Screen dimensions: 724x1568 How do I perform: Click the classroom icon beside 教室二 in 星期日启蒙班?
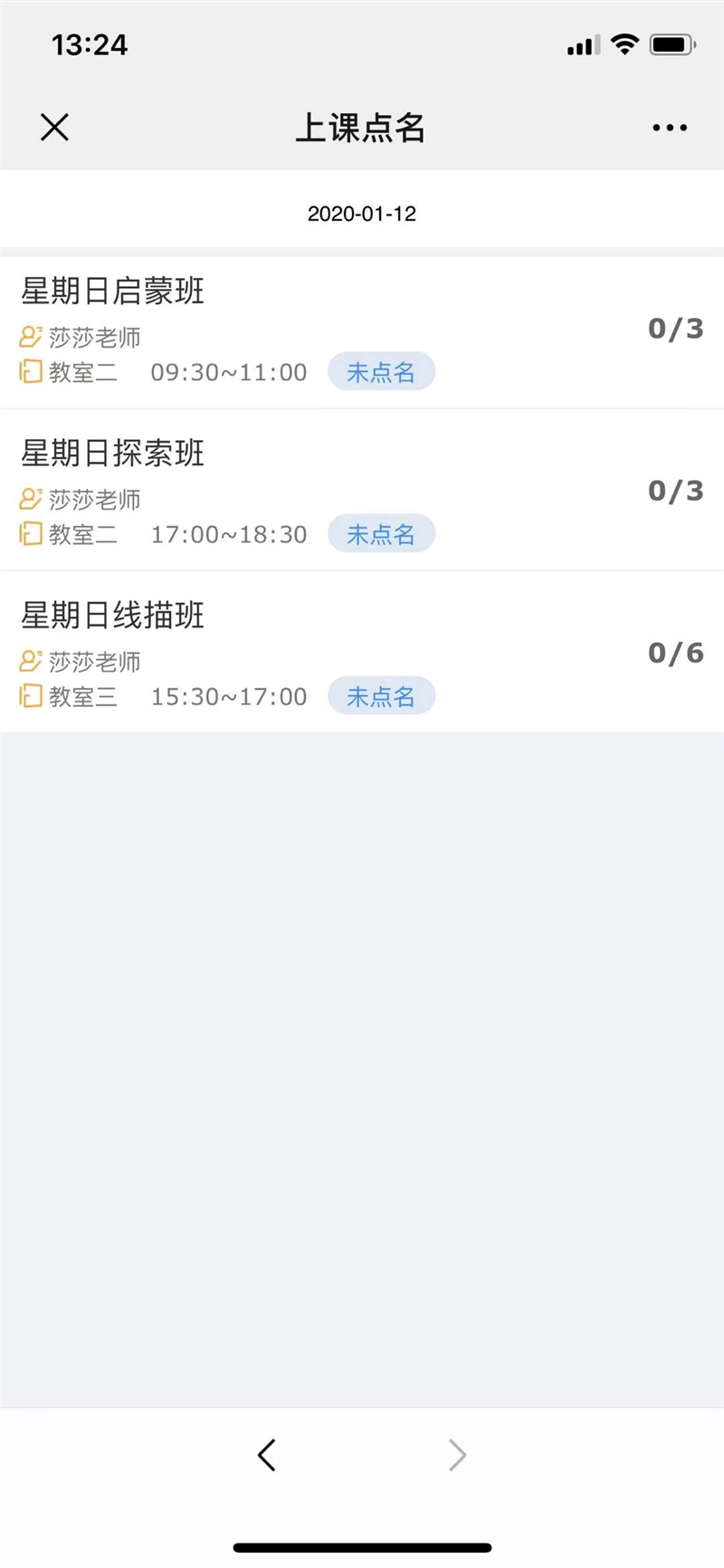(x=30, y=371)
